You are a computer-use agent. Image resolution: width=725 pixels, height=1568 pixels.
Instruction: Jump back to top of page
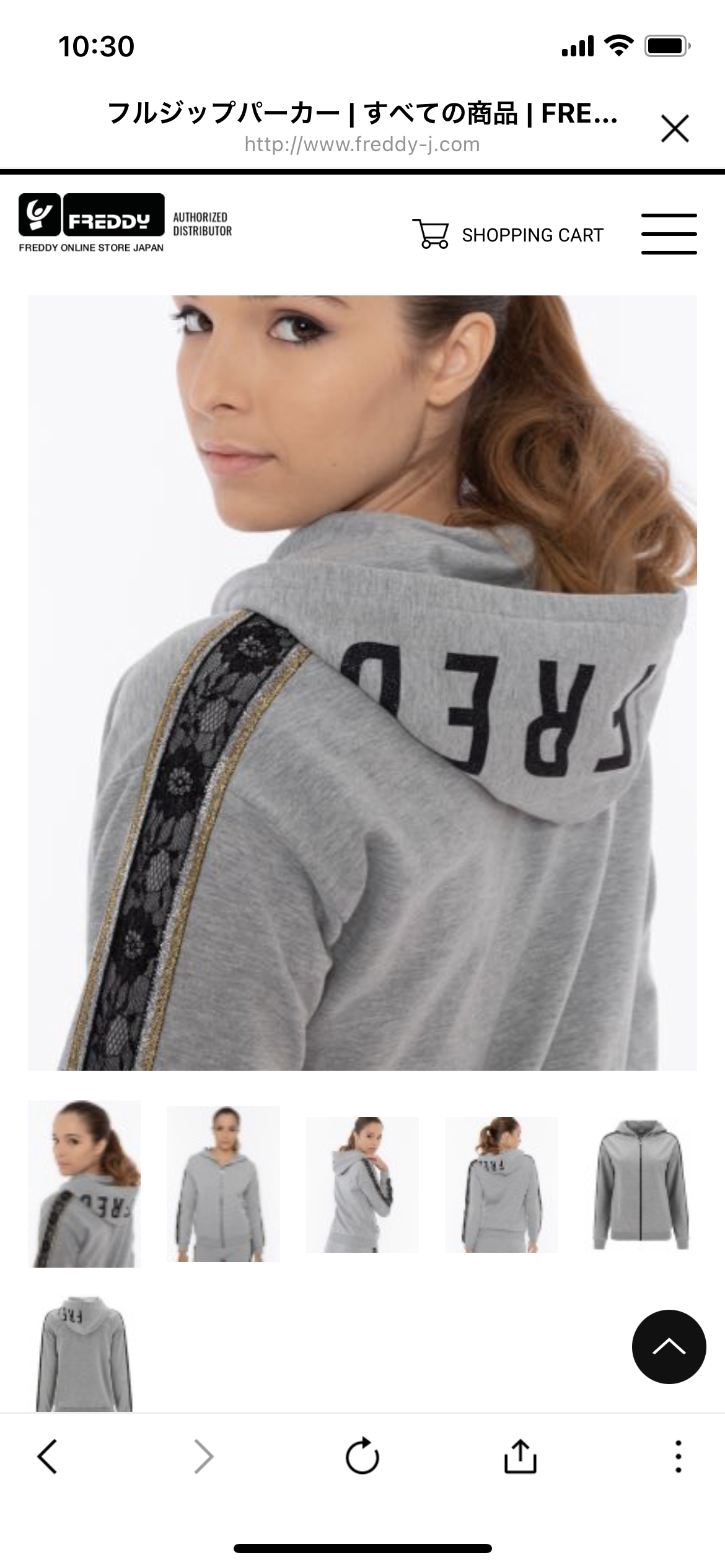tap(669, 1346)
